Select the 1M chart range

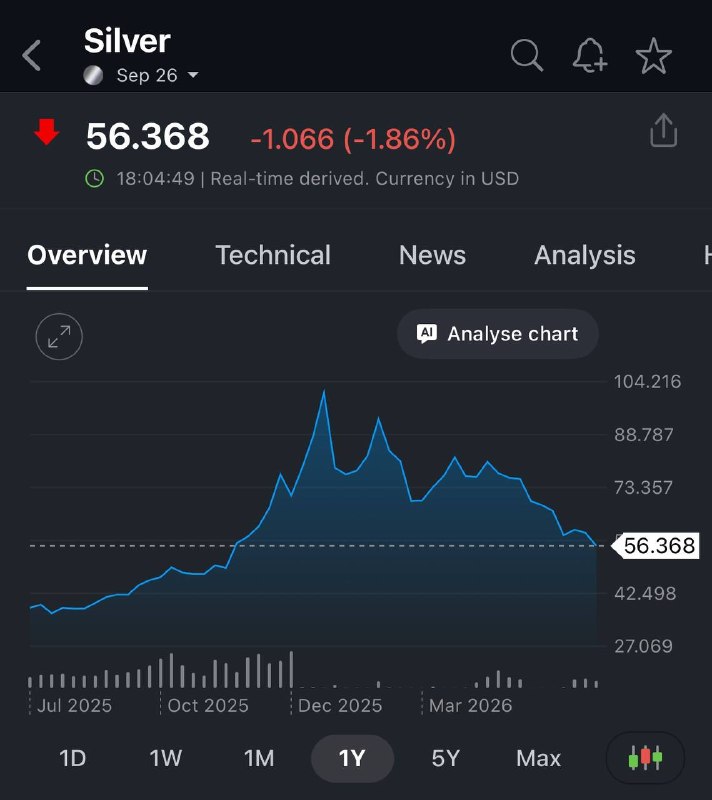tap(259, 758)
